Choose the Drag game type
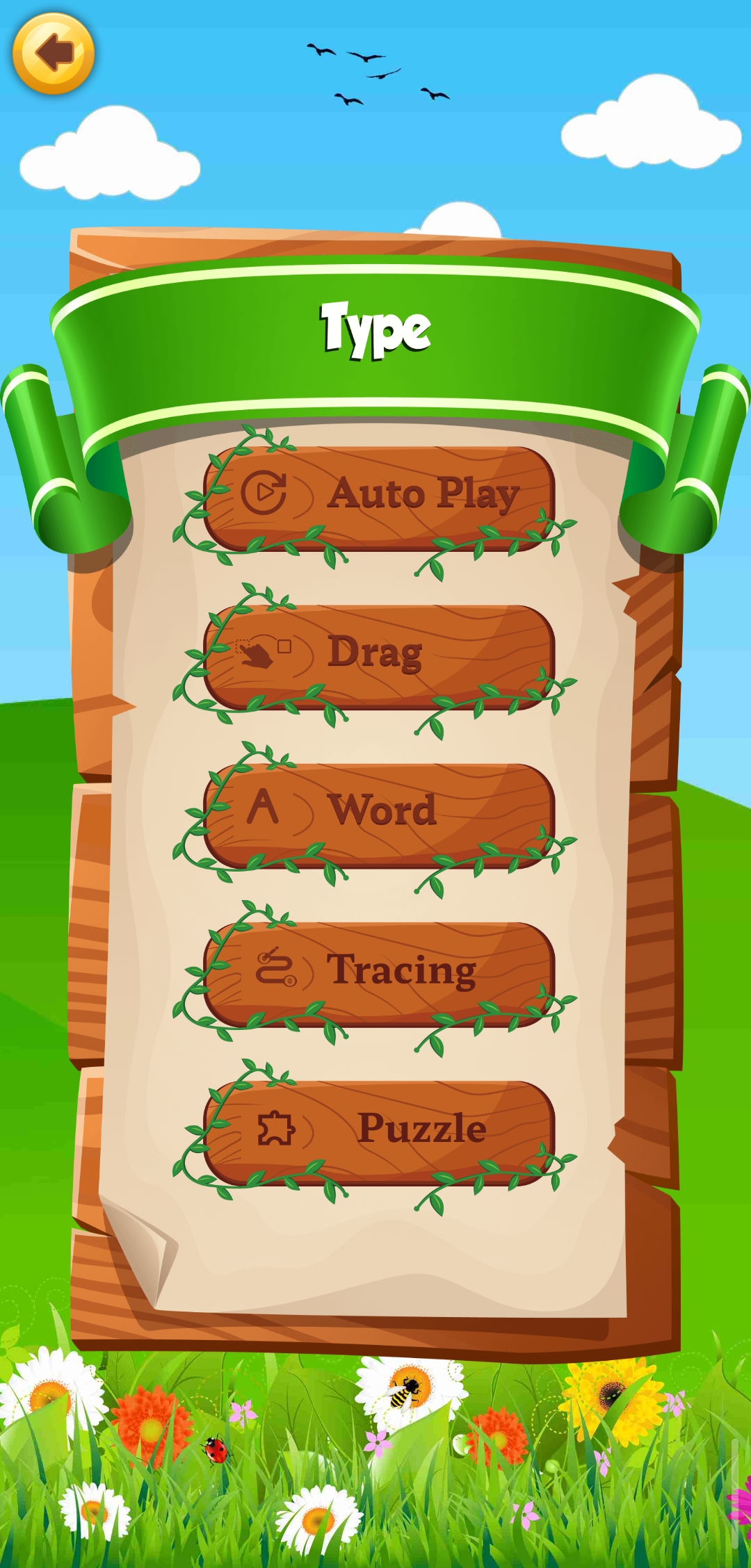Image resolution: width=751 pixels, height=1568 pixels. [380, 655]
